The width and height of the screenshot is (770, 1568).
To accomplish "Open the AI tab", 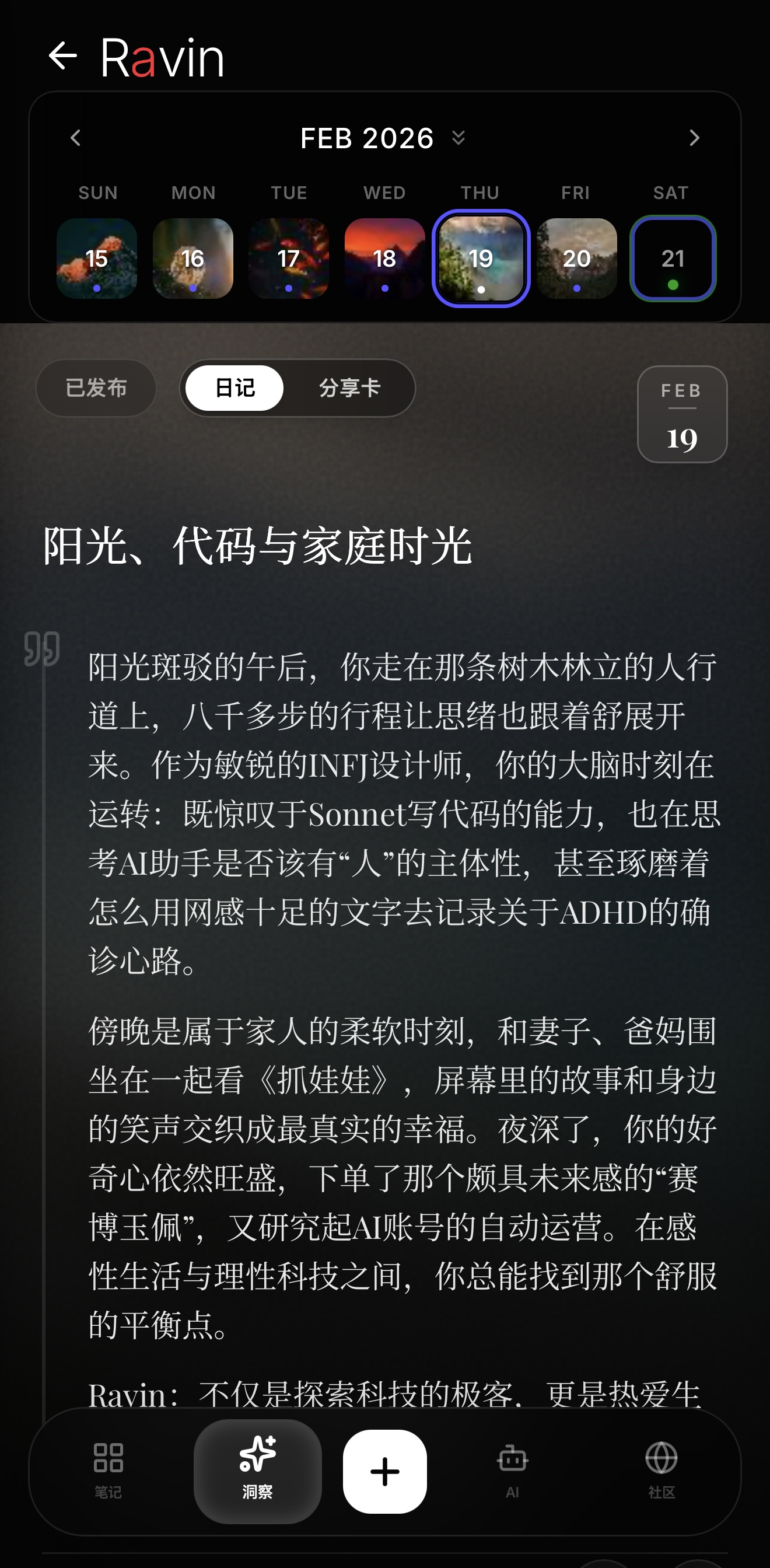I will 513,1471.
